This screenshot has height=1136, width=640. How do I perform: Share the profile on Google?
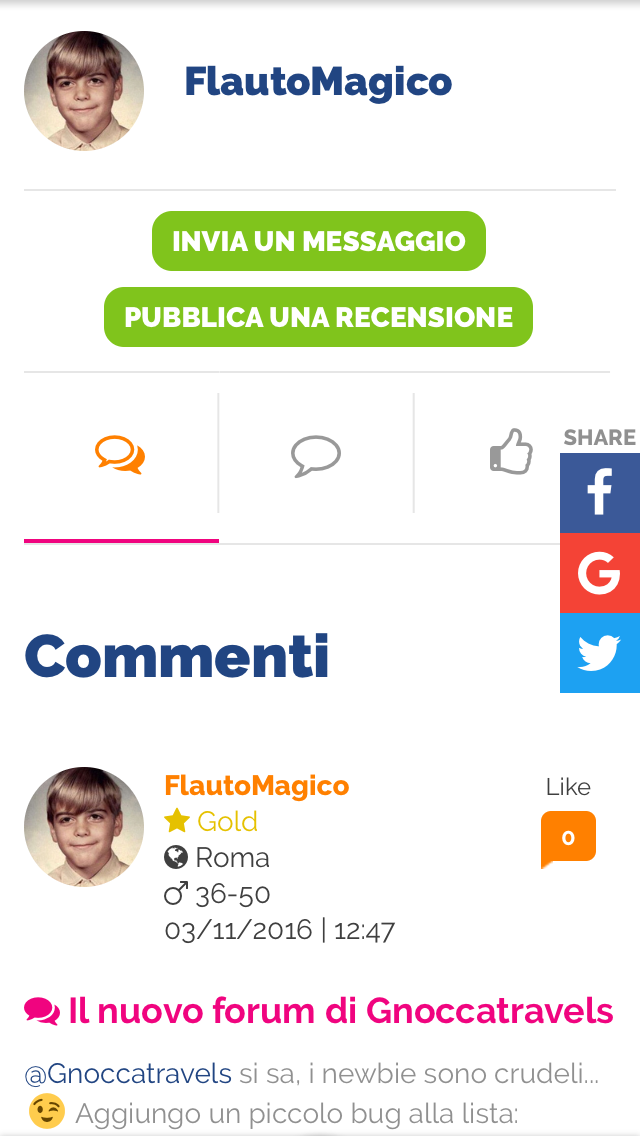599,573
